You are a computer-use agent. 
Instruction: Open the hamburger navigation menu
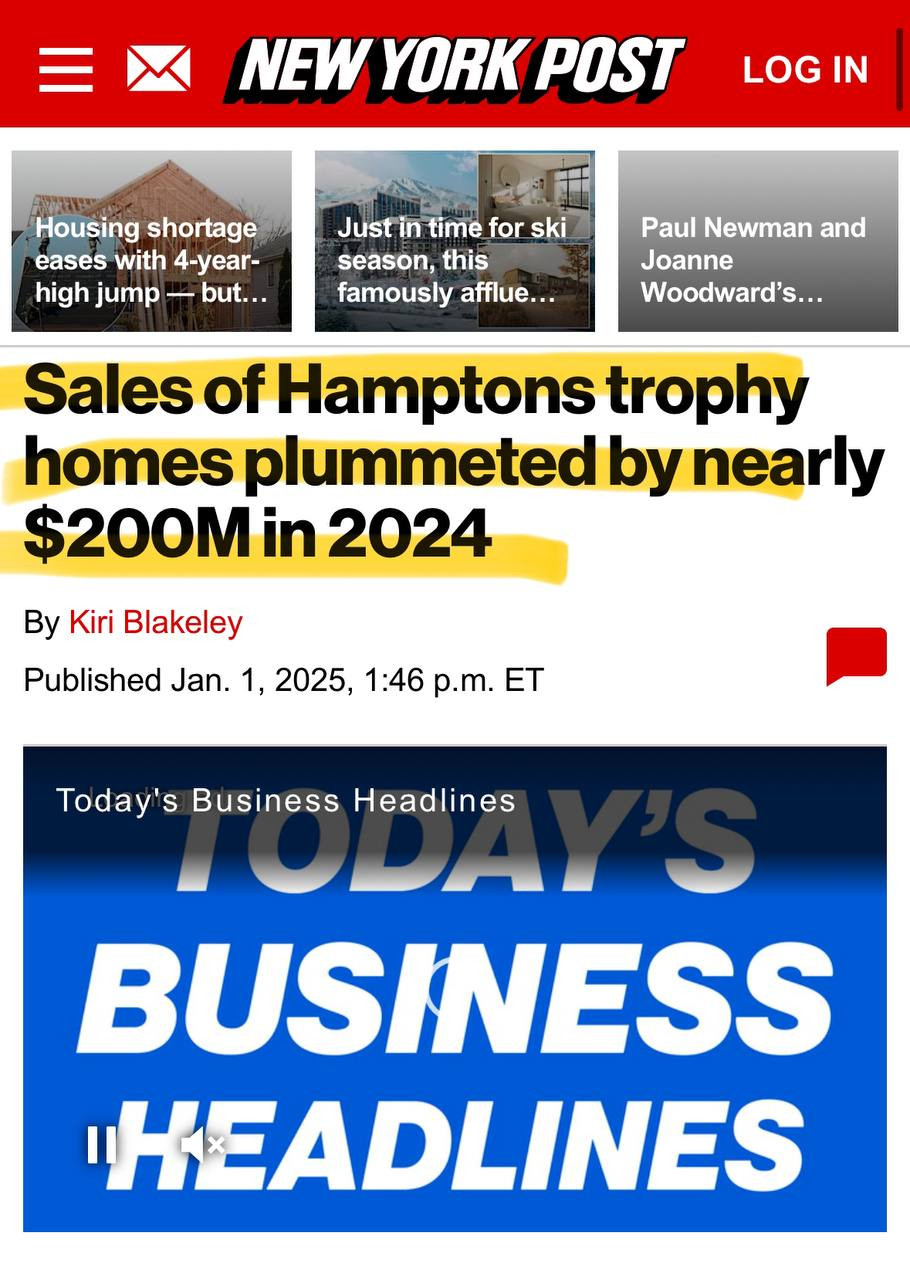tap(66, 70)
